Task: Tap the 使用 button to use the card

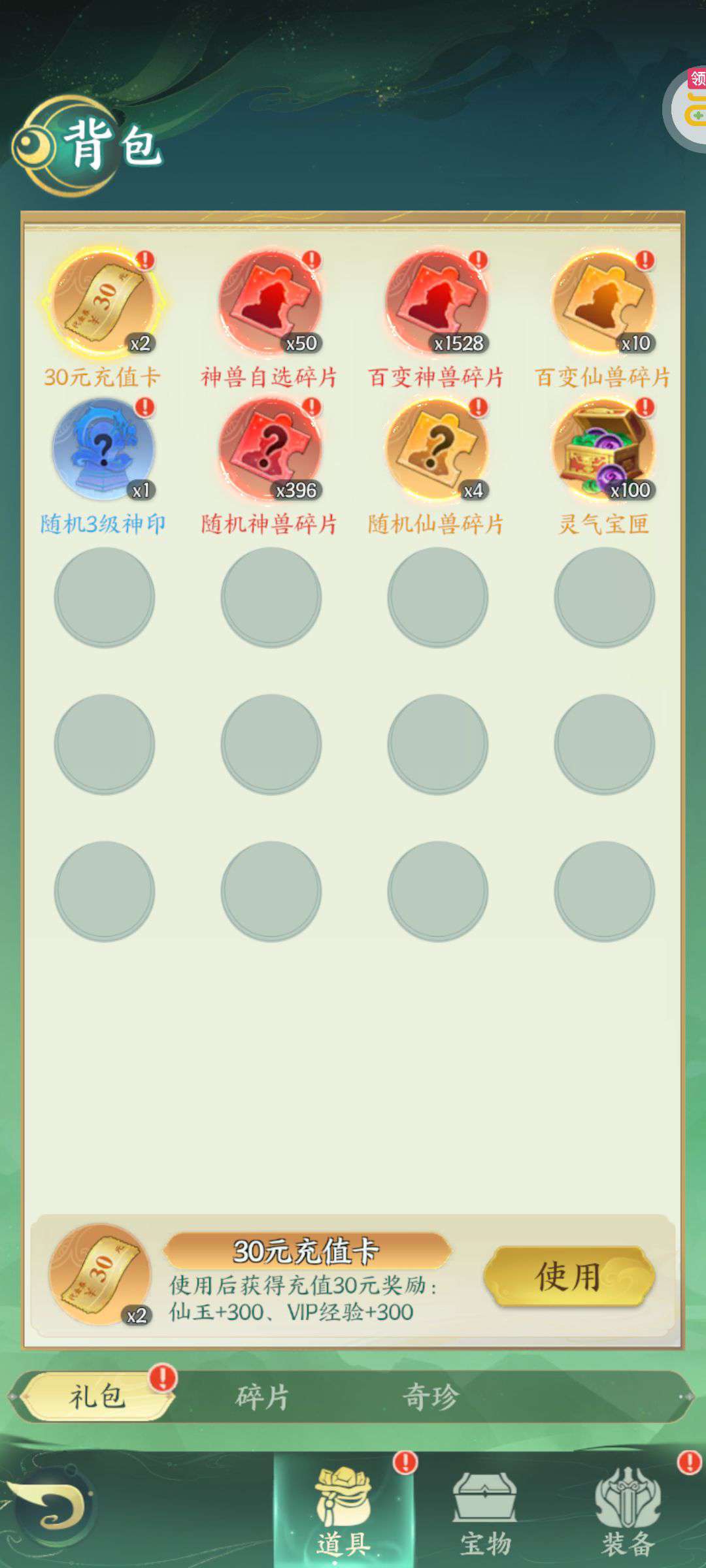Action: pos(569,1276)
